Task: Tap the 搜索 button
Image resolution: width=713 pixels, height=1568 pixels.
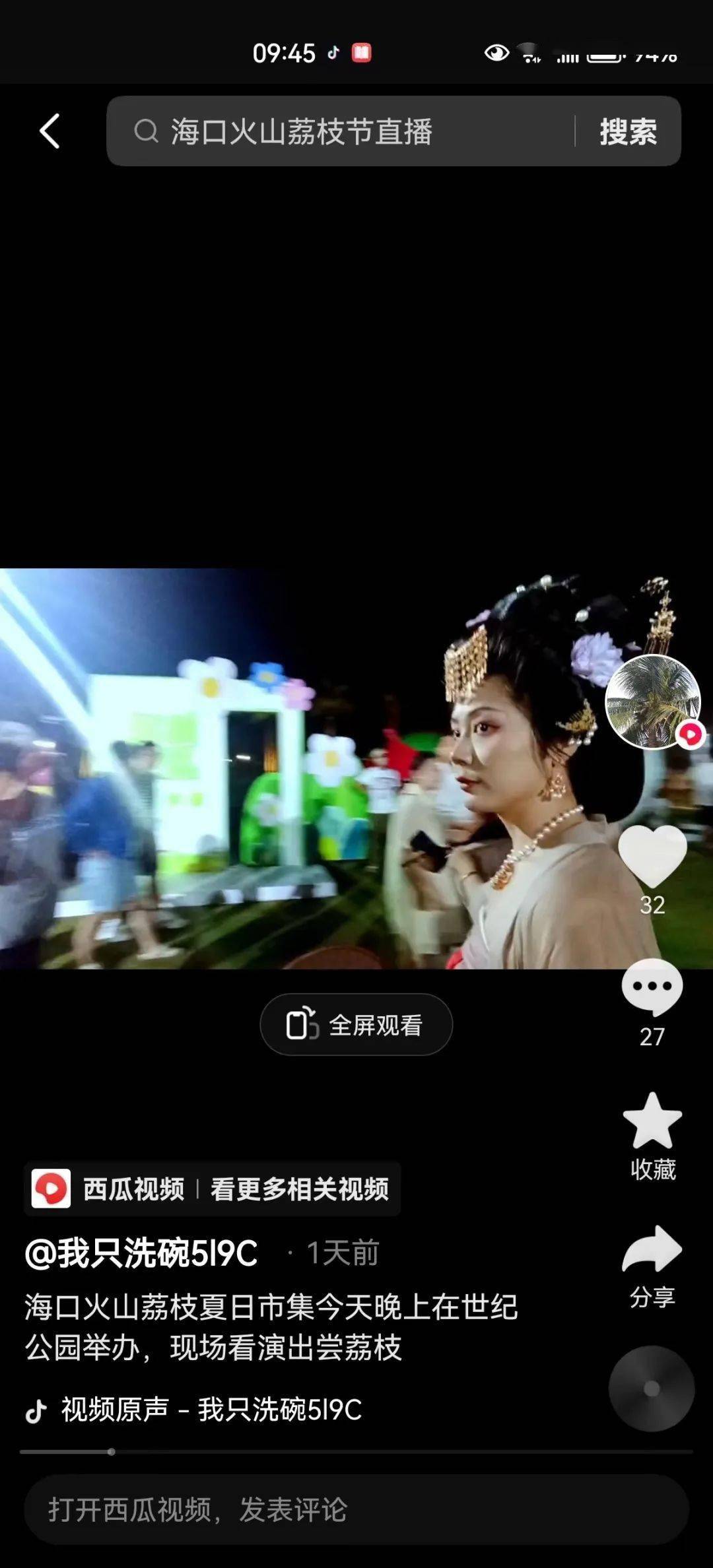Action: pyautogui.click(x=628, y=131)
